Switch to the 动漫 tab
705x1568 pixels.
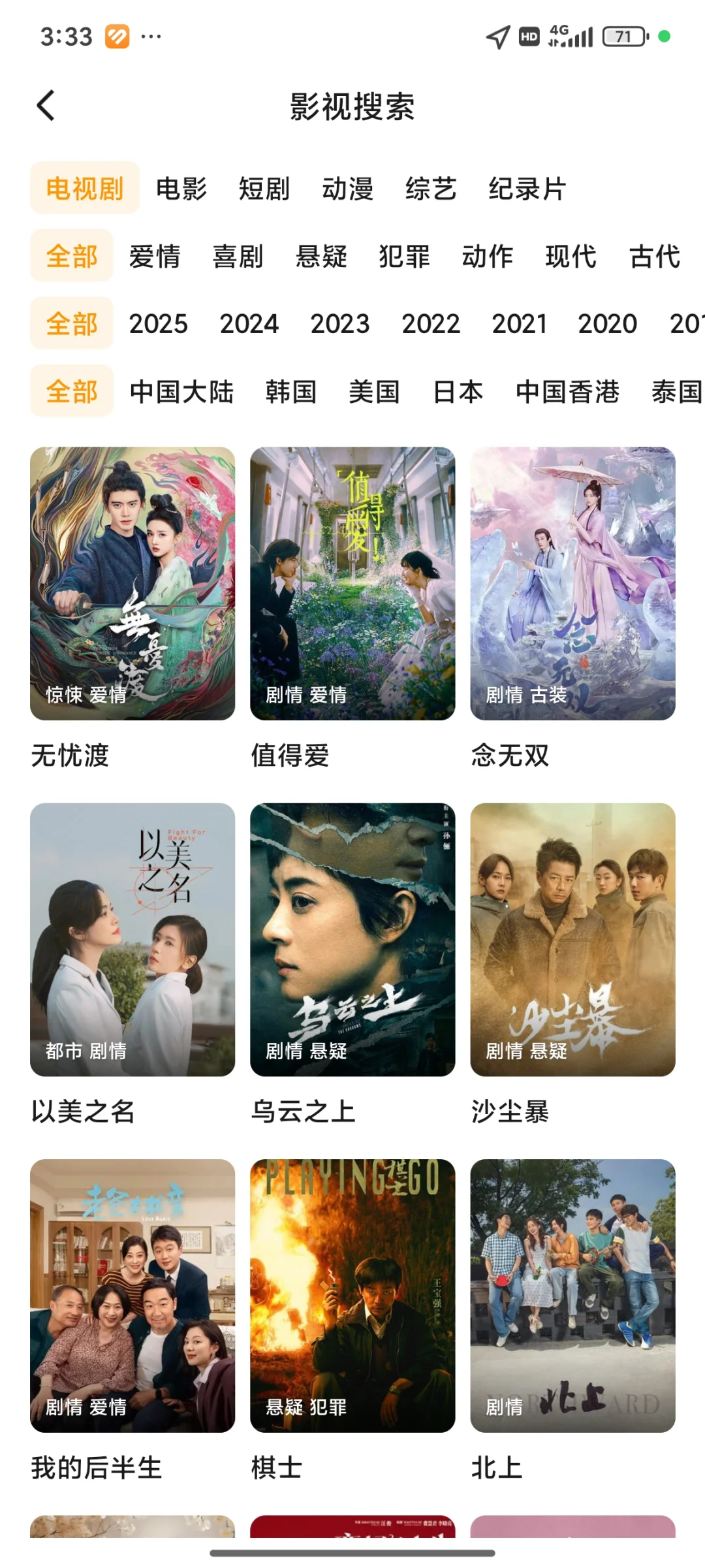347,189
